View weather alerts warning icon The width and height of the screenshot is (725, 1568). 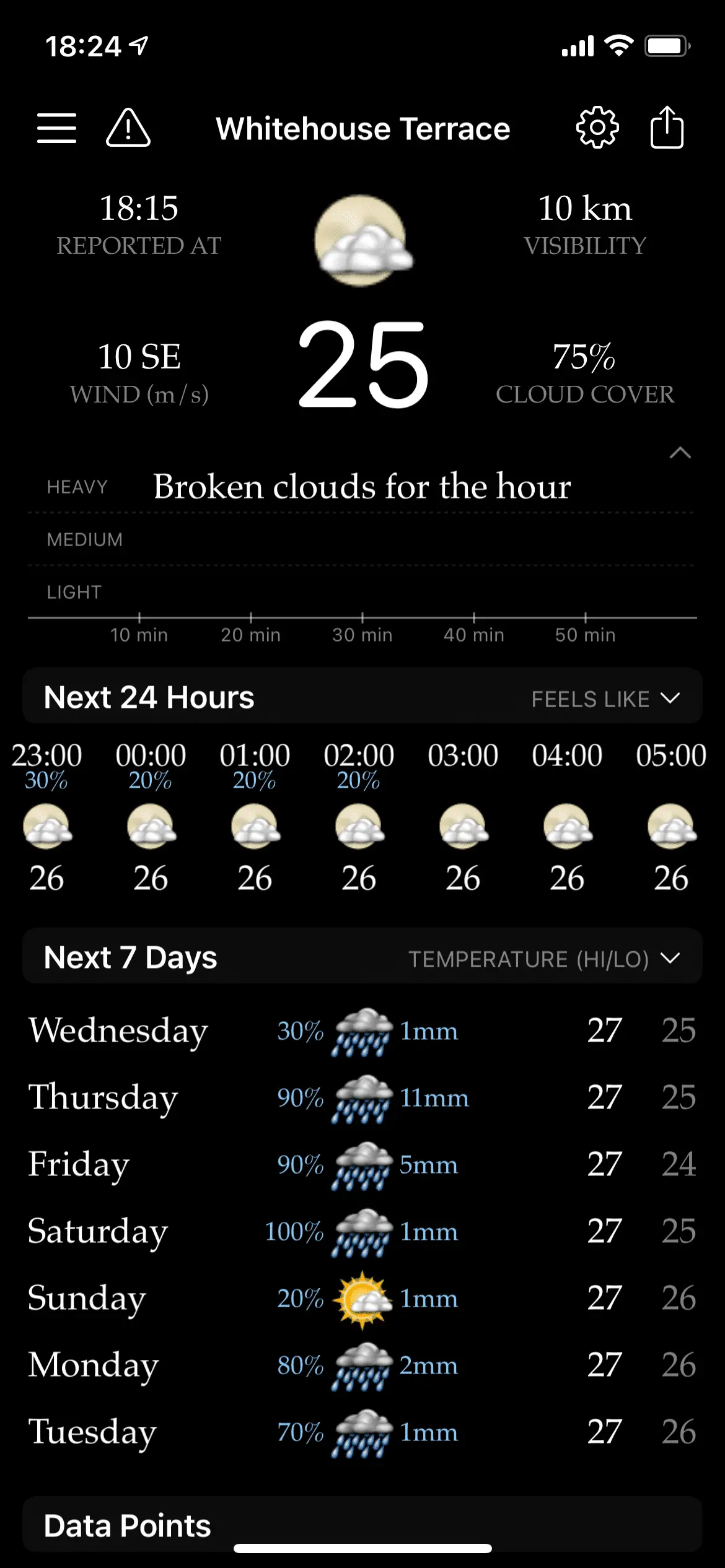(x=128, y=128)
